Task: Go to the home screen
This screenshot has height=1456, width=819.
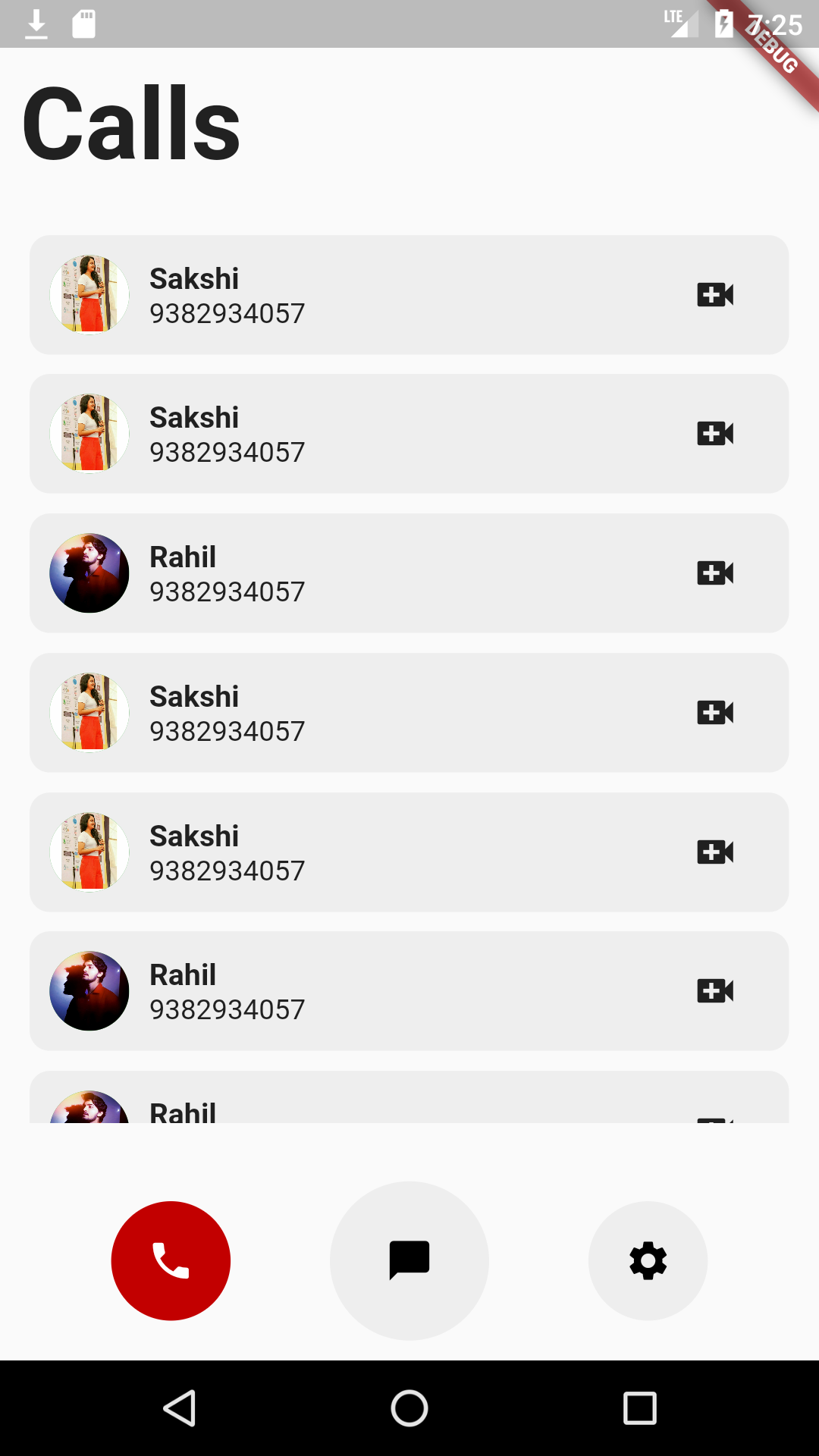Action: 409,1408
